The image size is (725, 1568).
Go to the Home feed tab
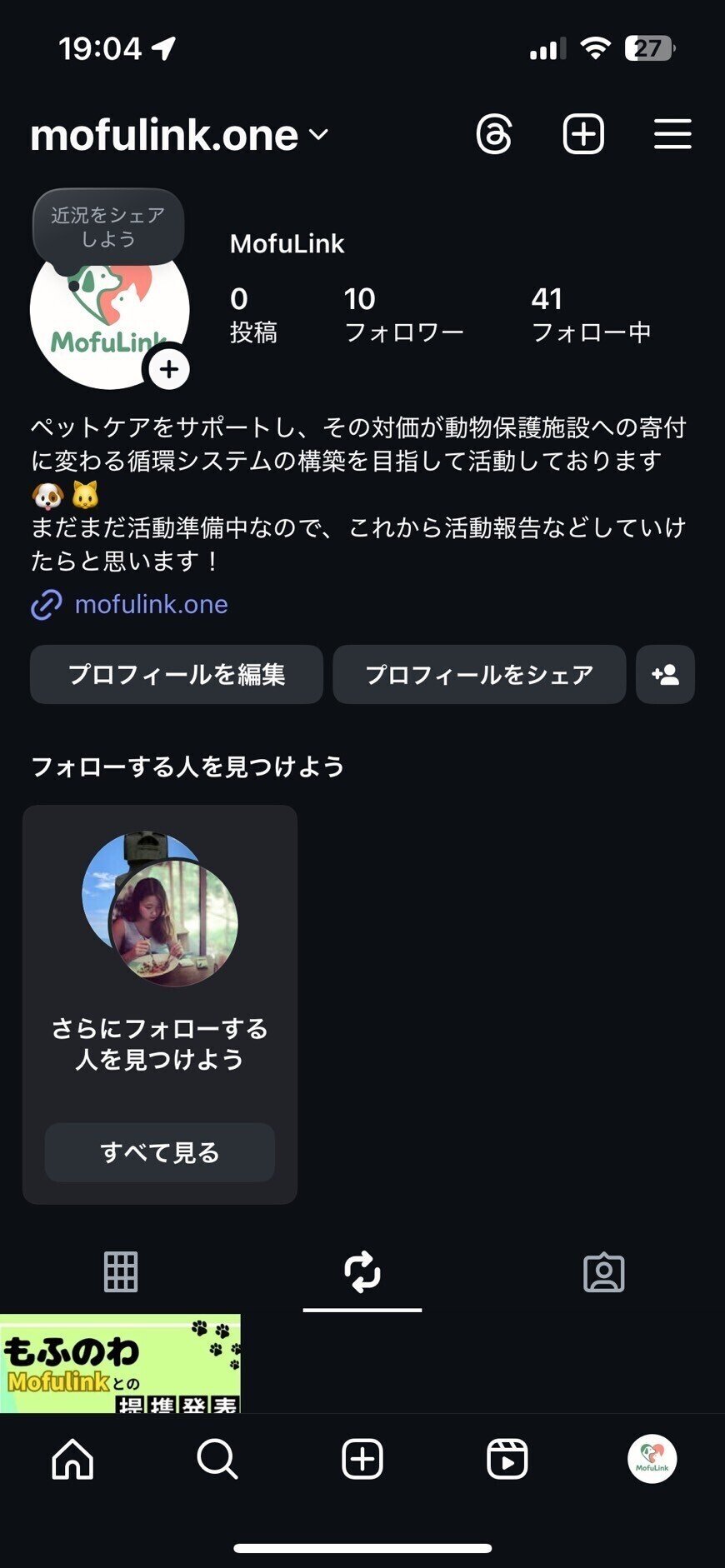(72, 1459)
